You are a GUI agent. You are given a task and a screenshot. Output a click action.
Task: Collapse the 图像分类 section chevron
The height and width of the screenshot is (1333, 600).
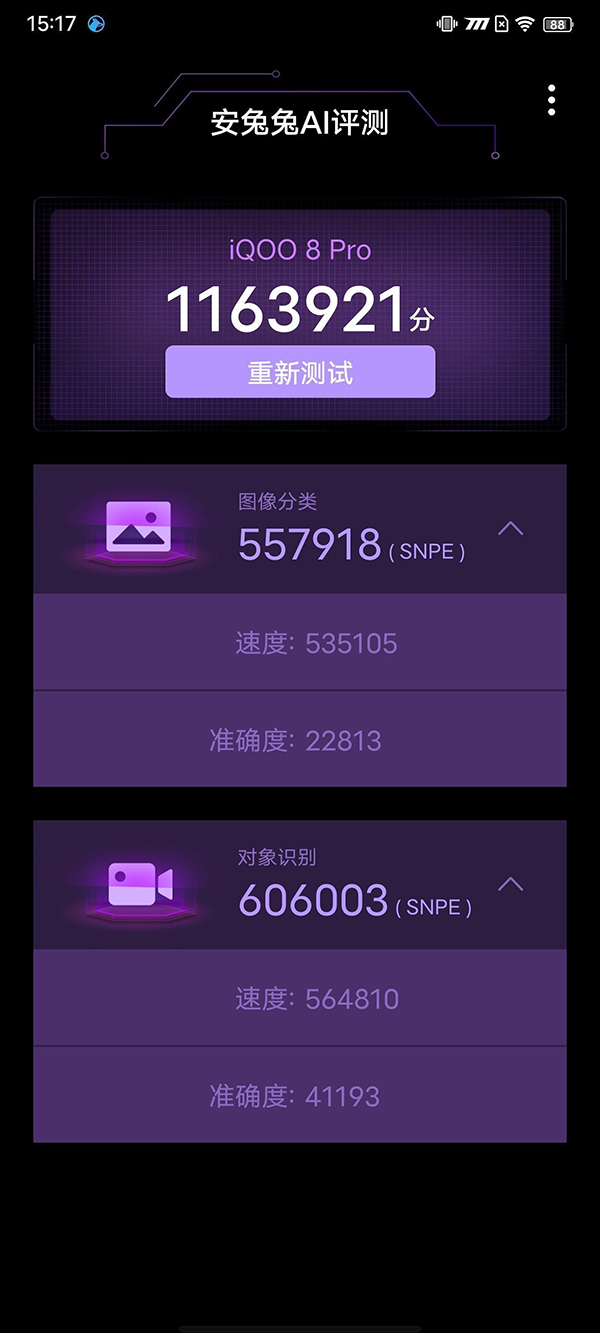click(510, 528)
